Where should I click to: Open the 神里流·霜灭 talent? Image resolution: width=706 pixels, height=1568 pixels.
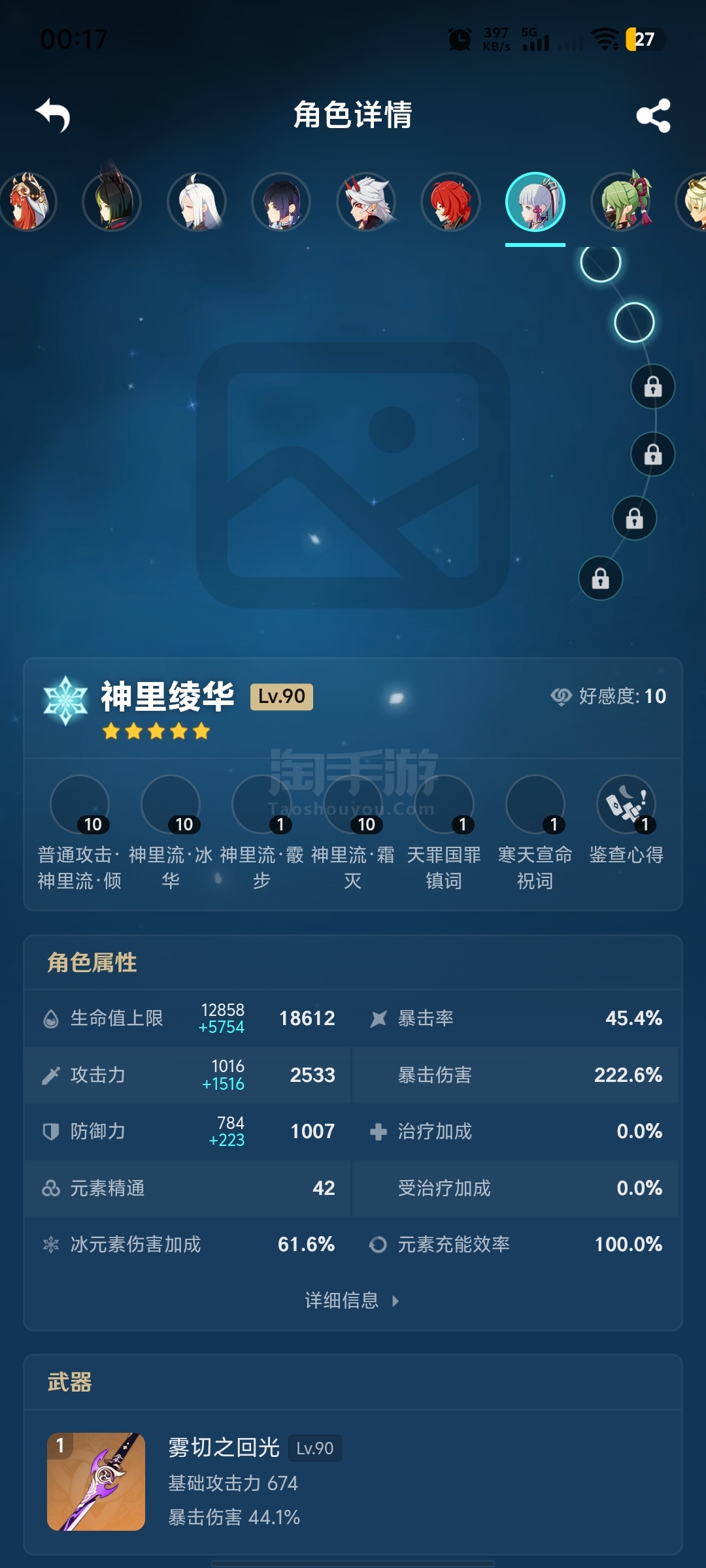coord(353,833)
